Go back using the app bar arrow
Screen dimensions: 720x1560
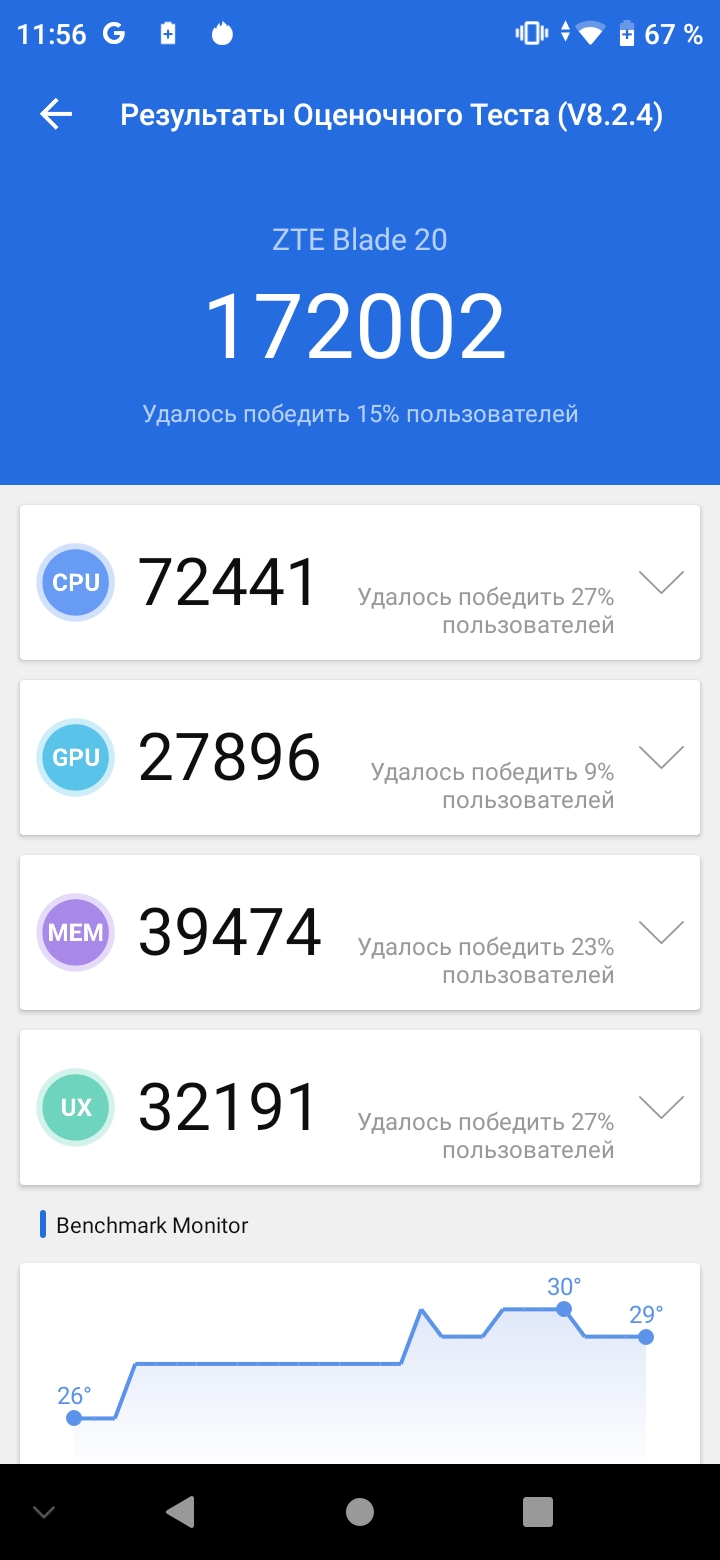[56, 115]
